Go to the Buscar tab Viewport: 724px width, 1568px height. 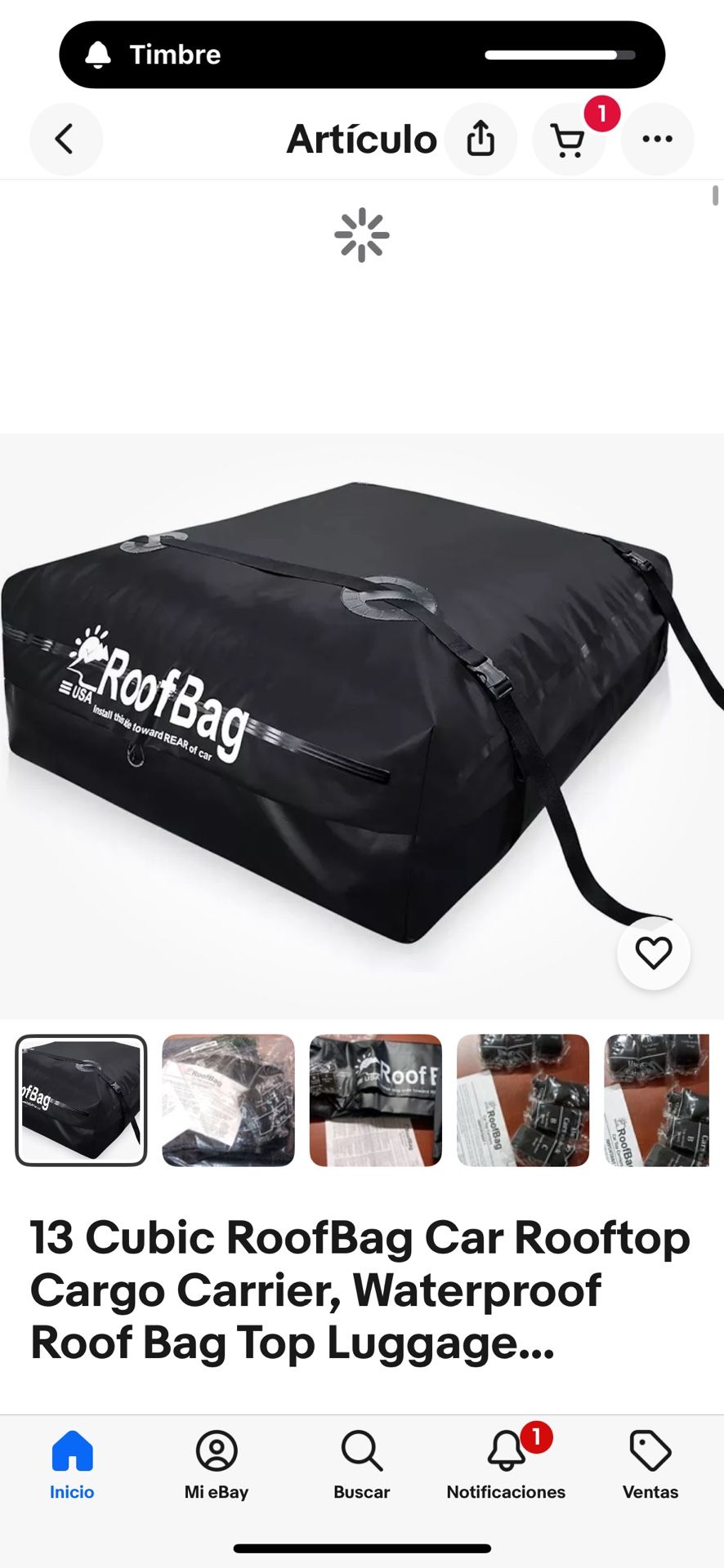point(361,1466)
